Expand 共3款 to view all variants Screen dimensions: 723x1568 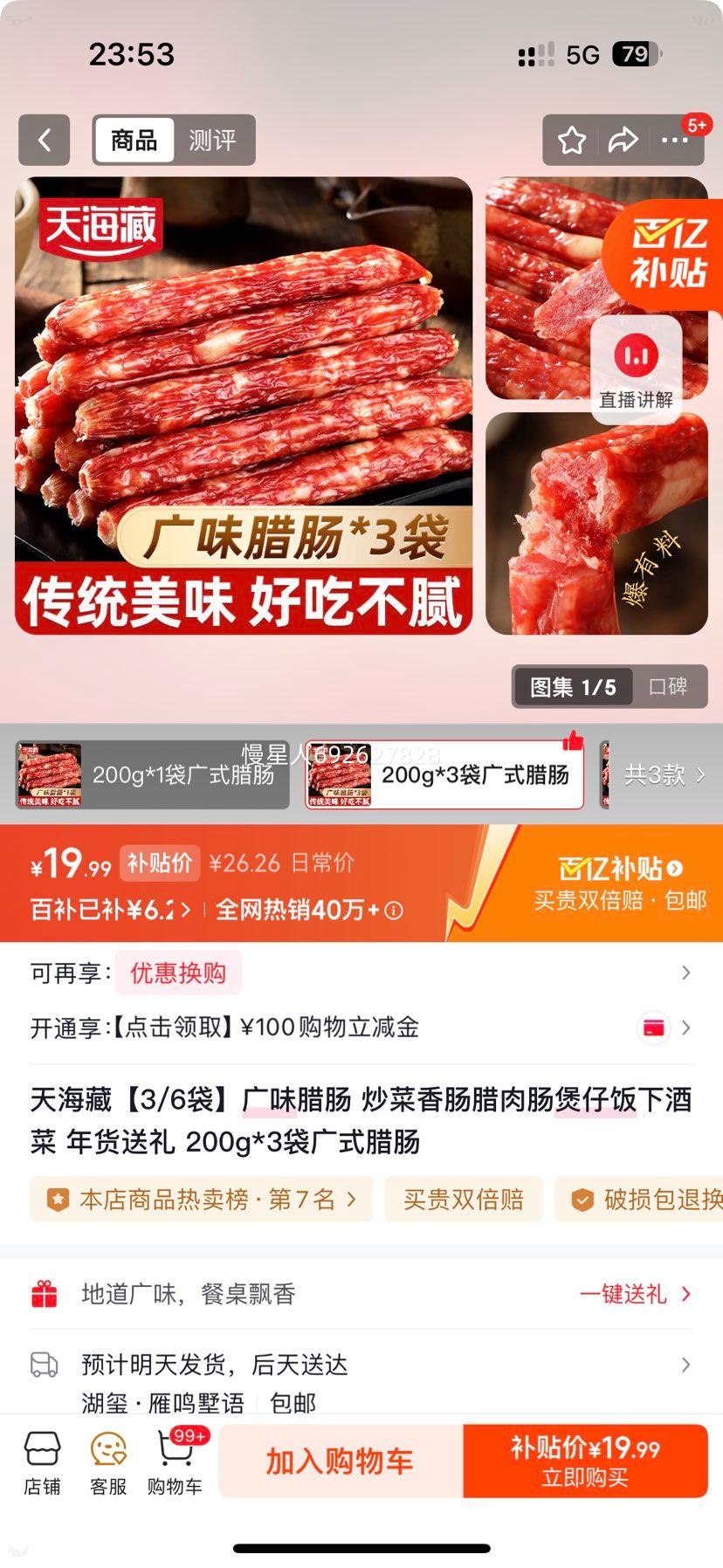click(664, 774)
